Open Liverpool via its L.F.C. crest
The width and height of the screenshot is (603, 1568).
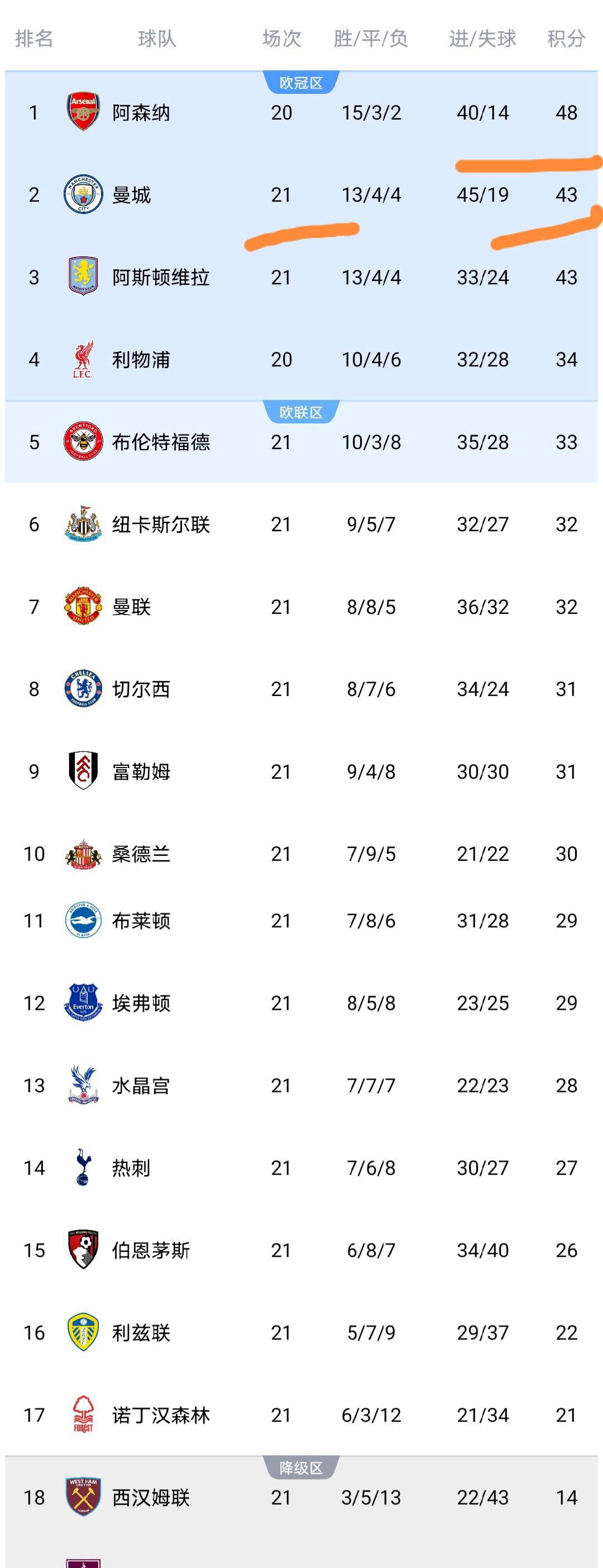pyautogui.click(x=83, y=359)
